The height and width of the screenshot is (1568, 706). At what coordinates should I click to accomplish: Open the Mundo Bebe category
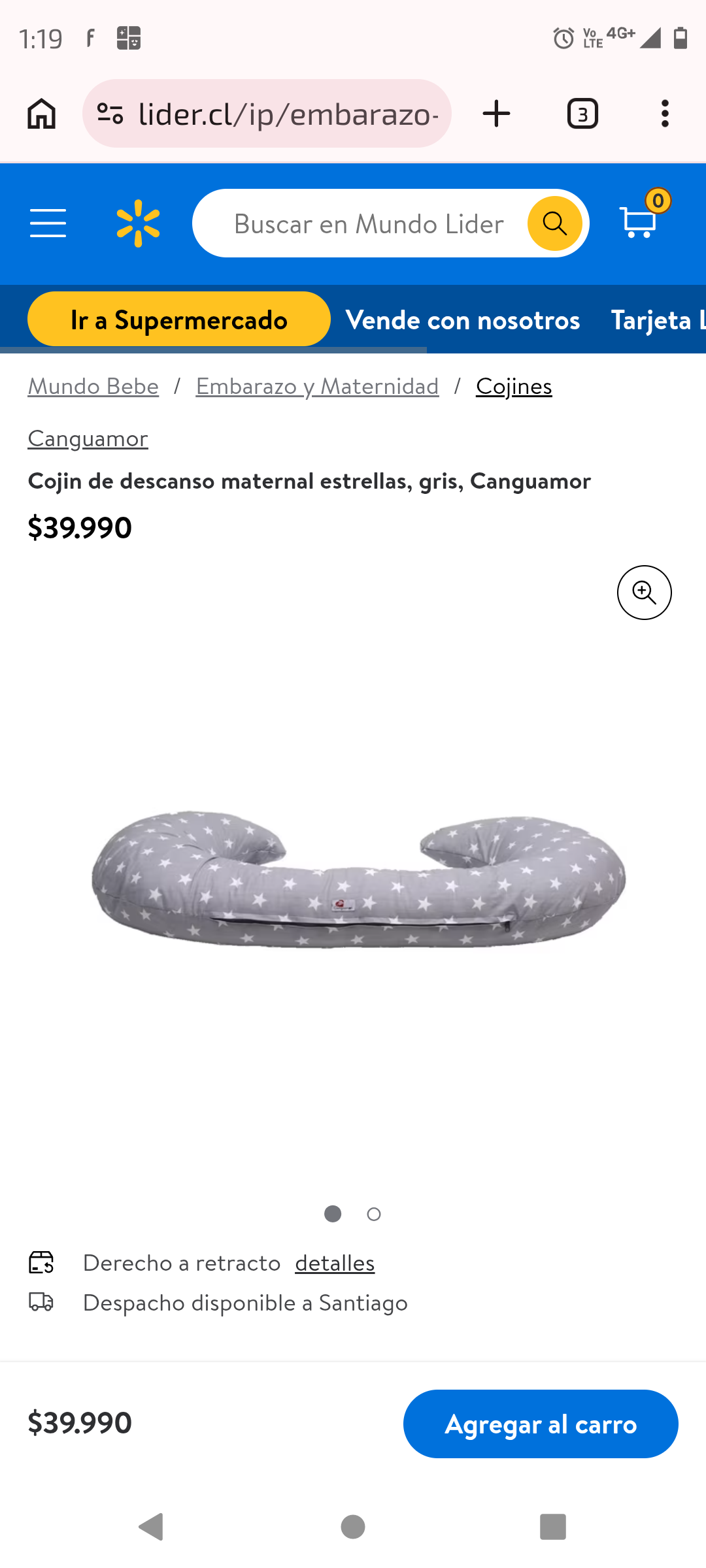tap(93, 386)
